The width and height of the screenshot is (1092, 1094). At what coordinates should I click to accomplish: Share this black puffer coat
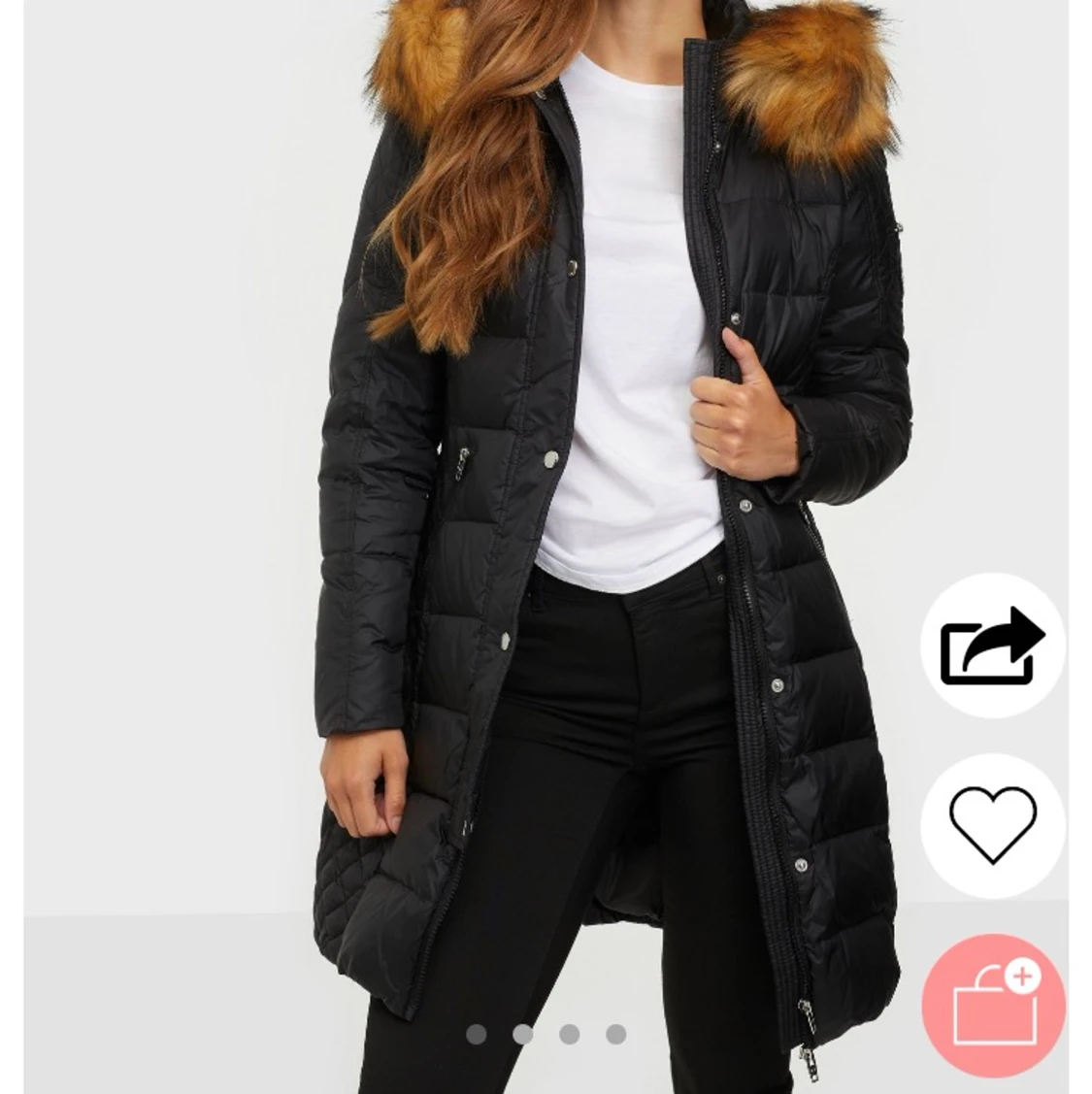[992, 646]
